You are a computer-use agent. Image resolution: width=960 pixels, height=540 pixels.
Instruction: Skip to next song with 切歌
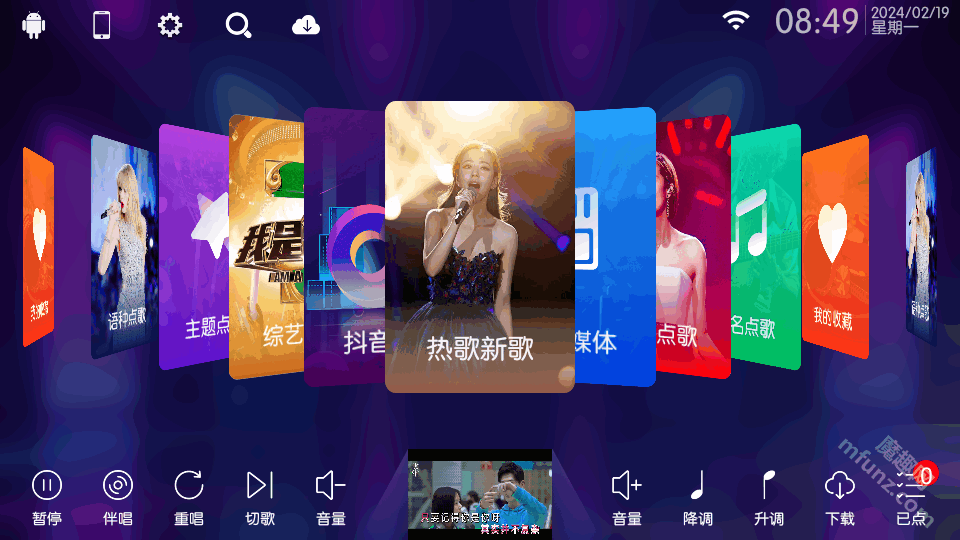click(x=260, y=497)
